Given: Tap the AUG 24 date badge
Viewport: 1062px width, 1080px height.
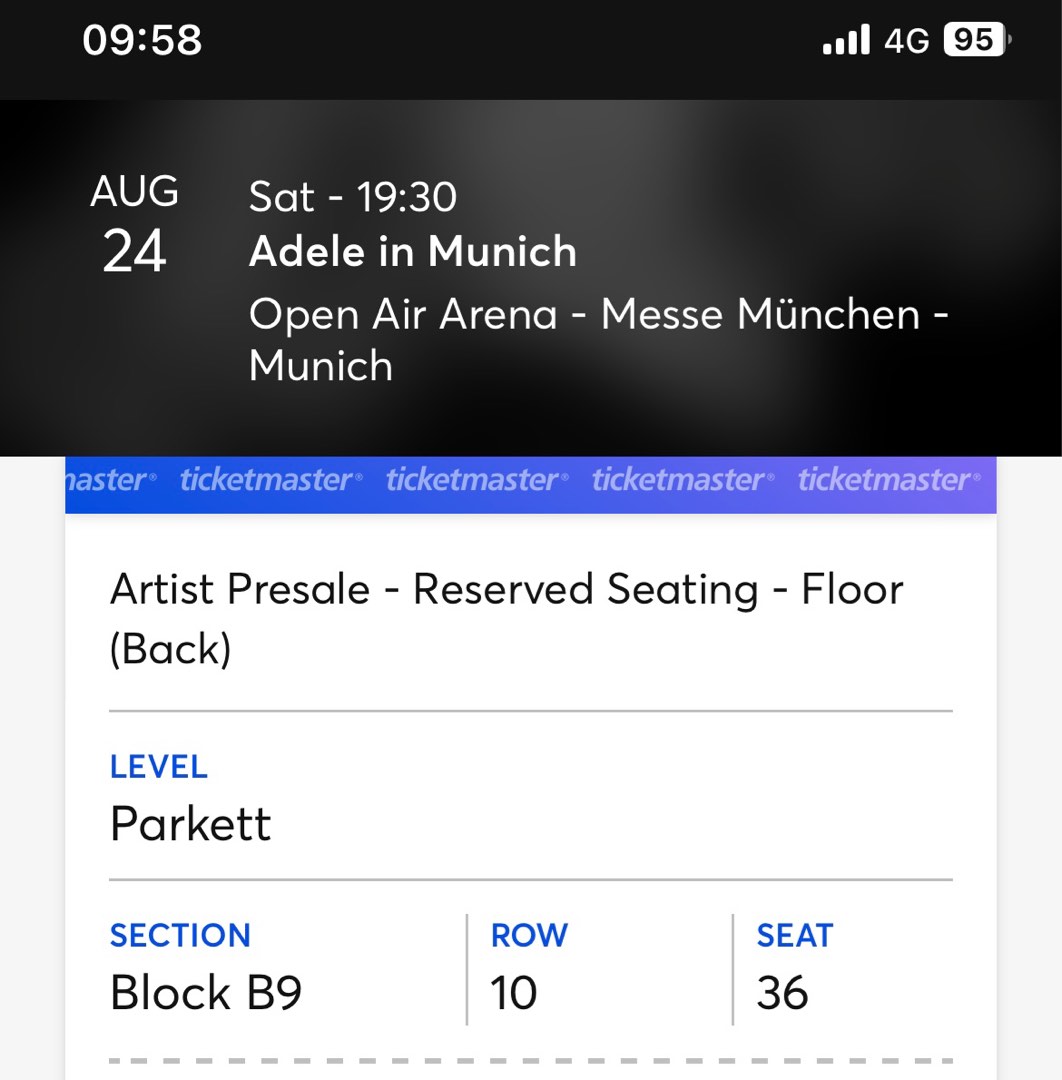Looking at the screenshot, I should [134, 224].
